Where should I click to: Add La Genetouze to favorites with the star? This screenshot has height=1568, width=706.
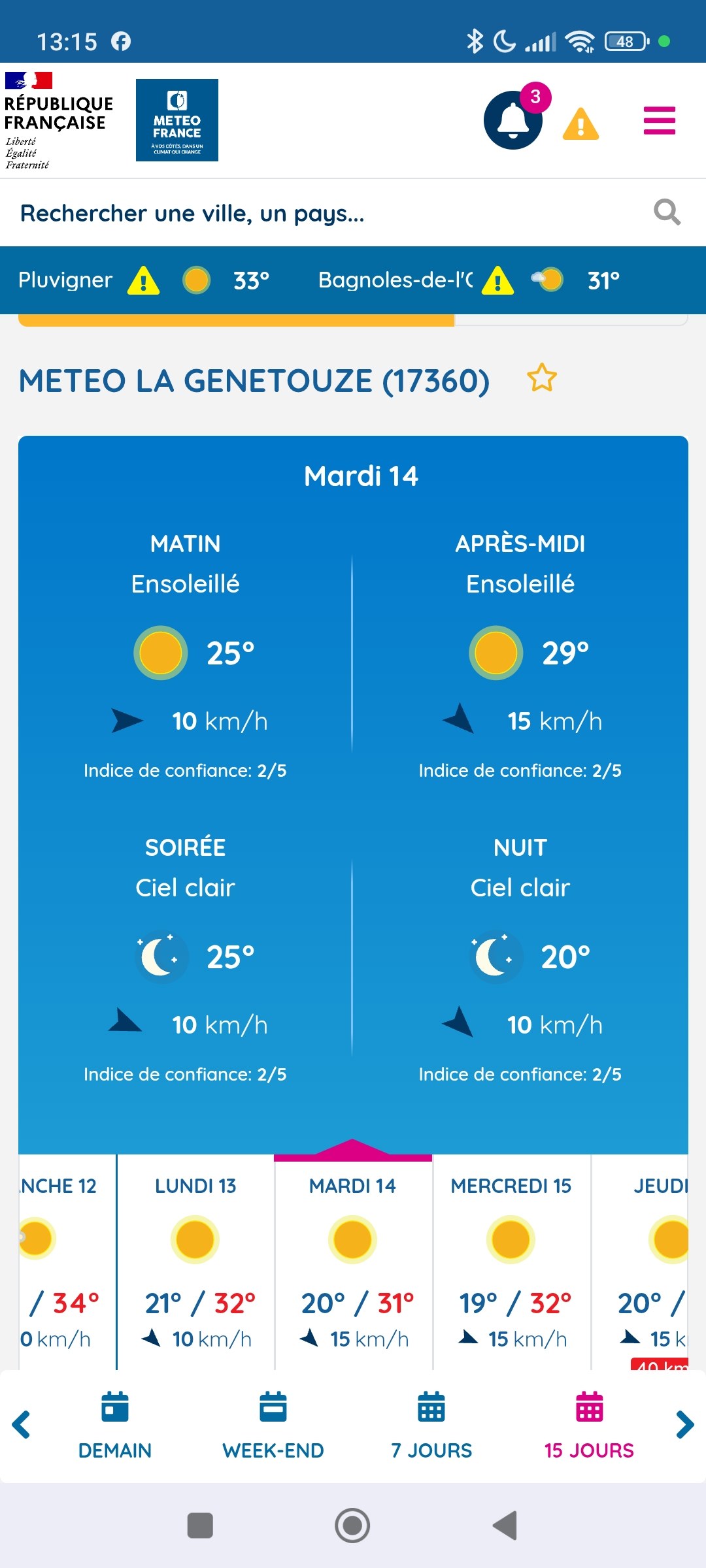[x=542, y=378]
